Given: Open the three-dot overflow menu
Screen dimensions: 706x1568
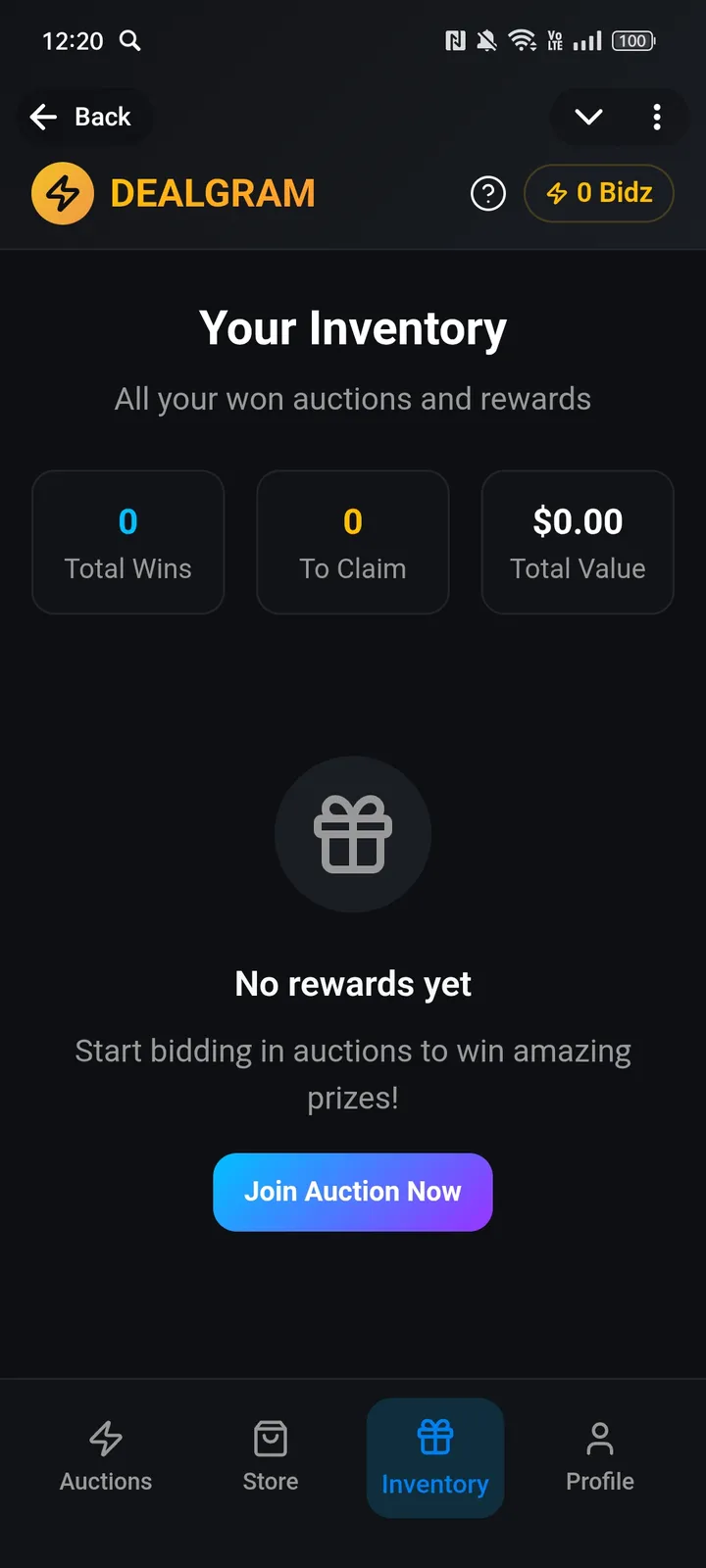Looking at the screenshot, I should point(657,117).
